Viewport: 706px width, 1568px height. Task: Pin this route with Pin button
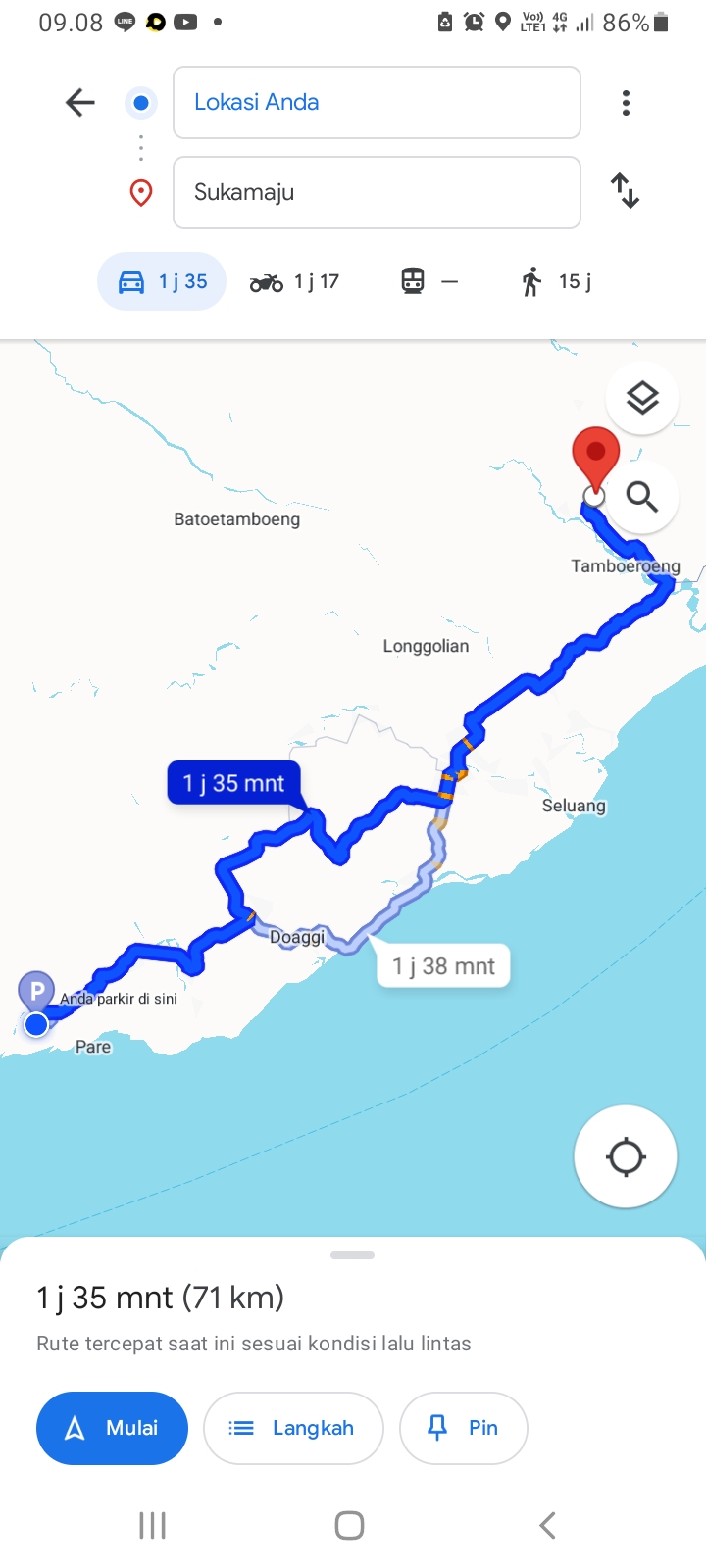pos(464,1428)
